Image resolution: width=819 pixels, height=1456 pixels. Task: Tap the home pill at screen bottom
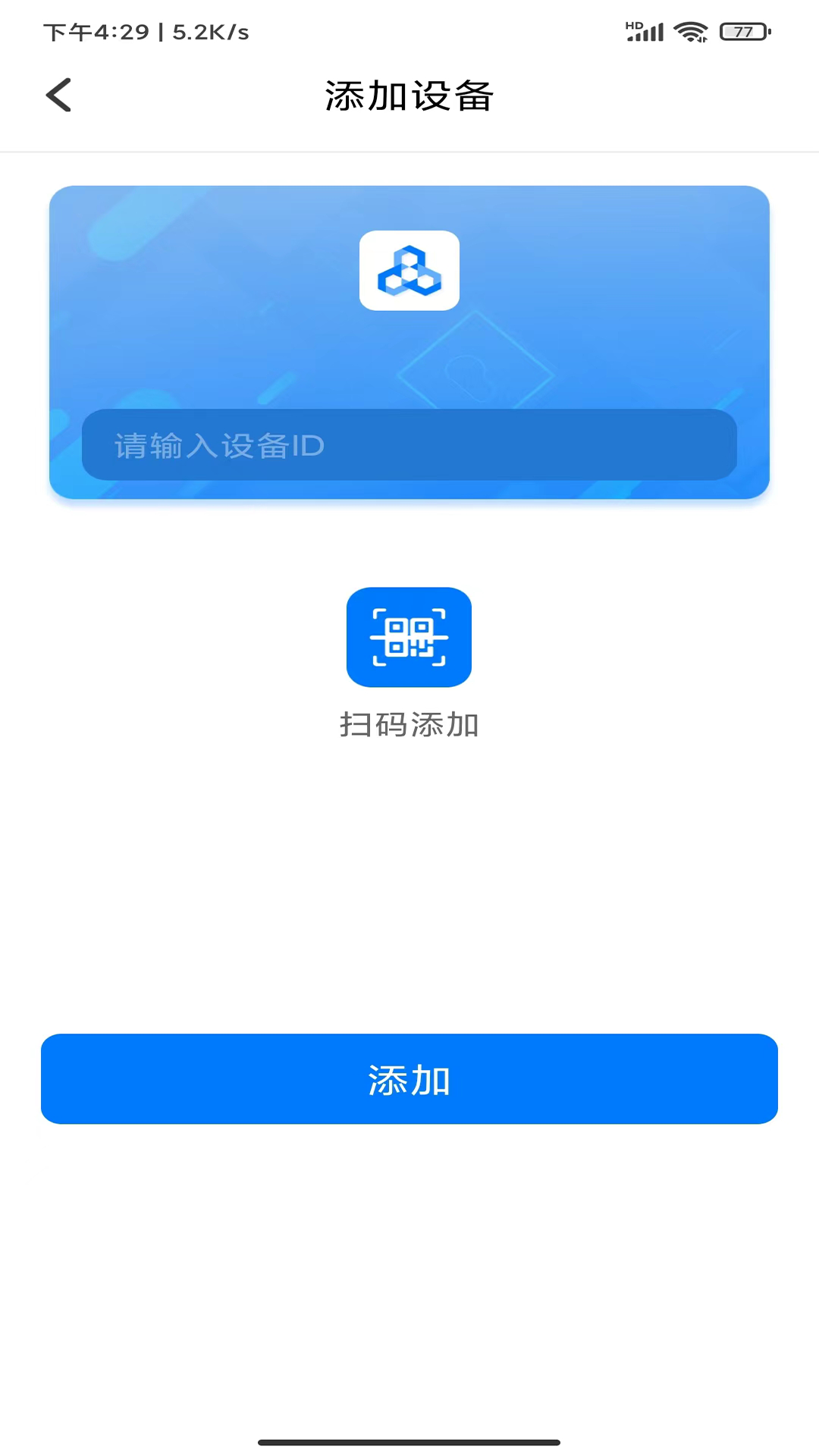click(409, 1440)
